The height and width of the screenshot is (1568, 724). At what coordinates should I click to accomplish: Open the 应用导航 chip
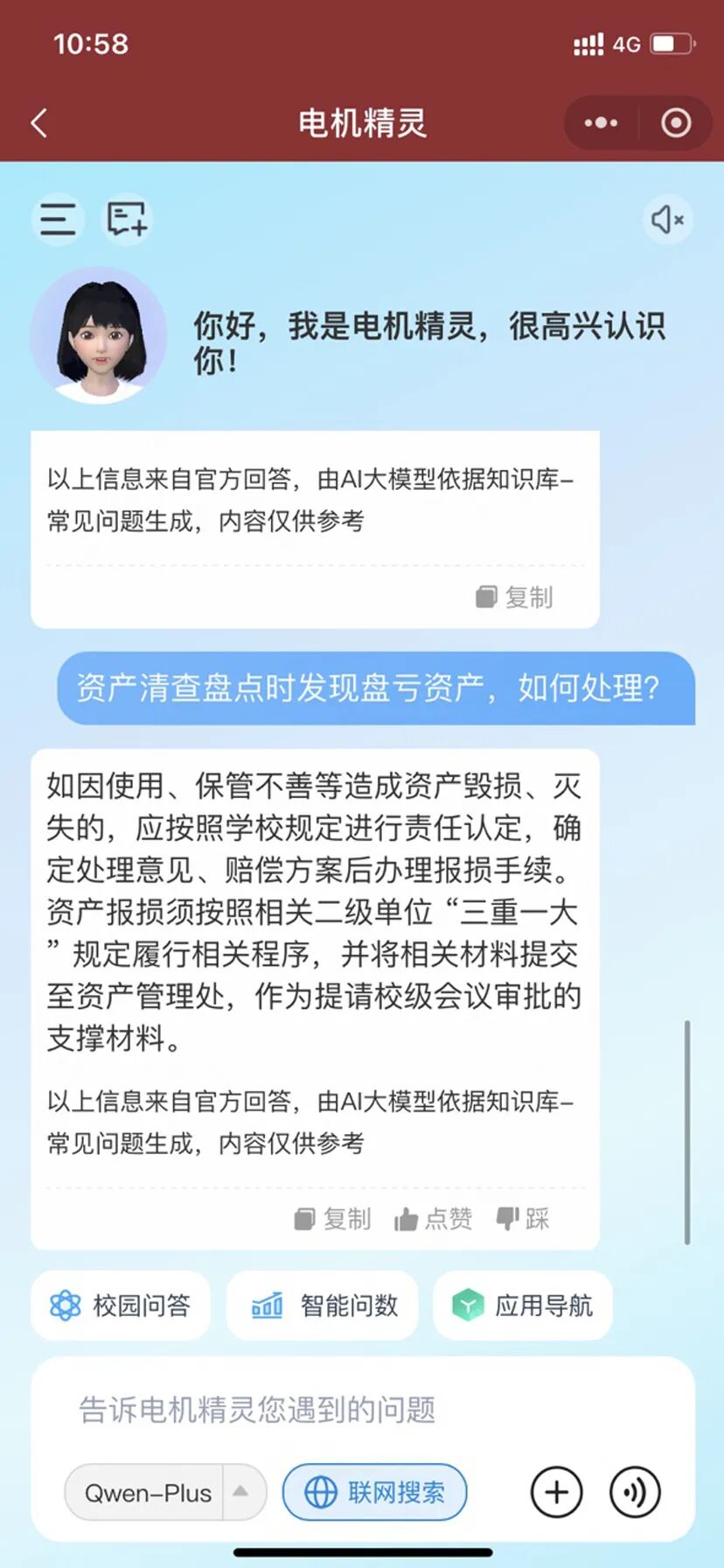(x=523, y=1305)
